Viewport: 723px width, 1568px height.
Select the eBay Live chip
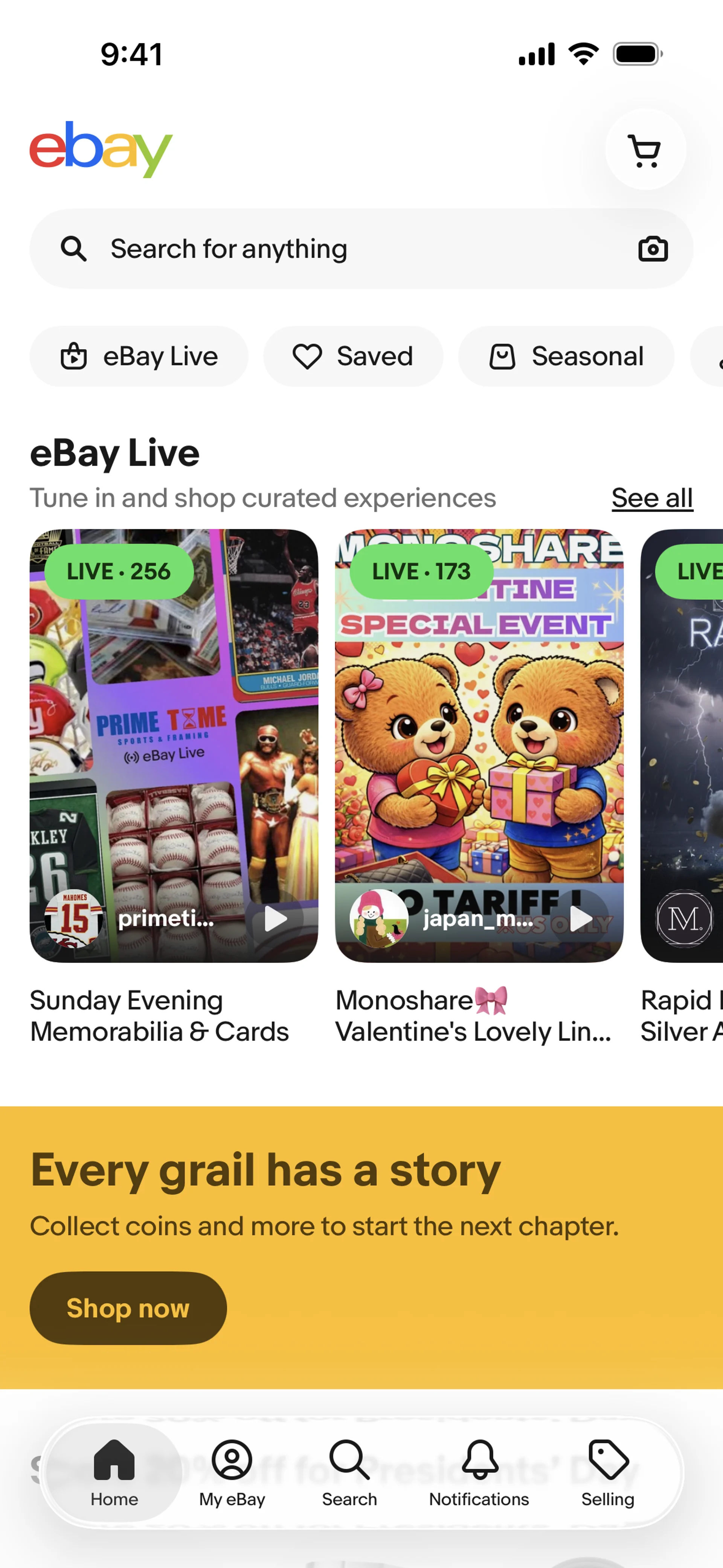tap(139, 356)
